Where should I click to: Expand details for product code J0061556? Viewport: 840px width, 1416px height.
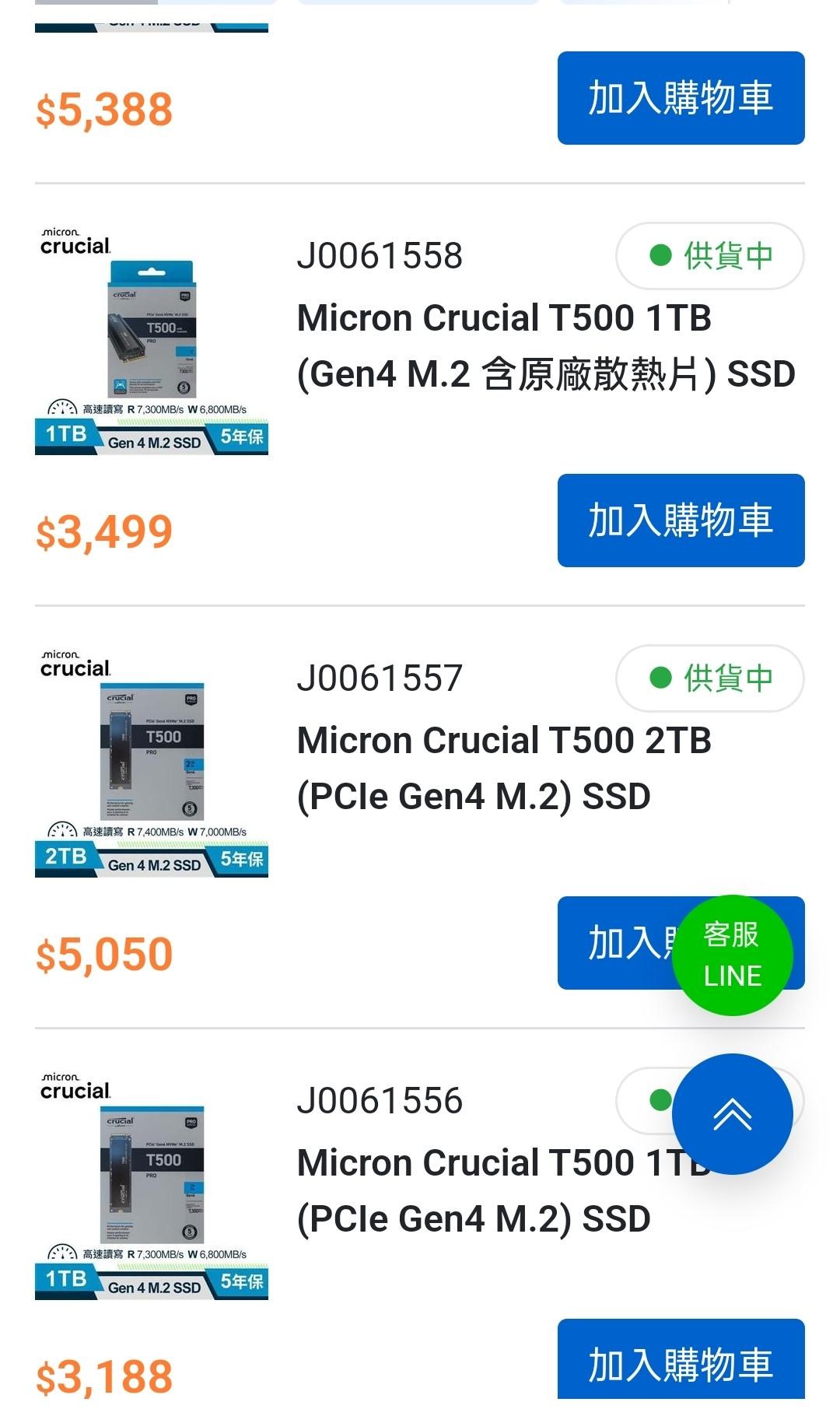(380, 1099)
